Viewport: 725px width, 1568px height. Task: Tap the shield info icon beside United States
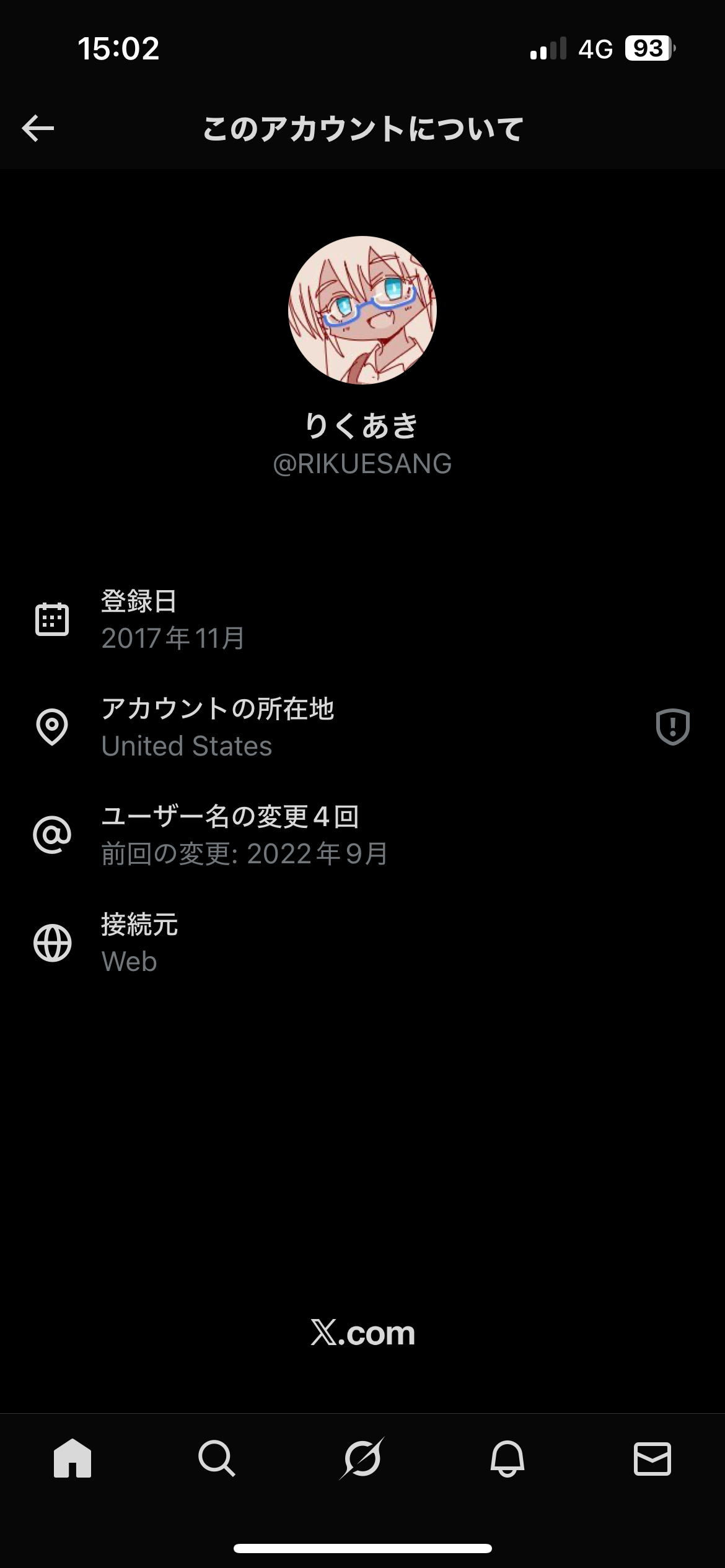(x=672, y=726)
